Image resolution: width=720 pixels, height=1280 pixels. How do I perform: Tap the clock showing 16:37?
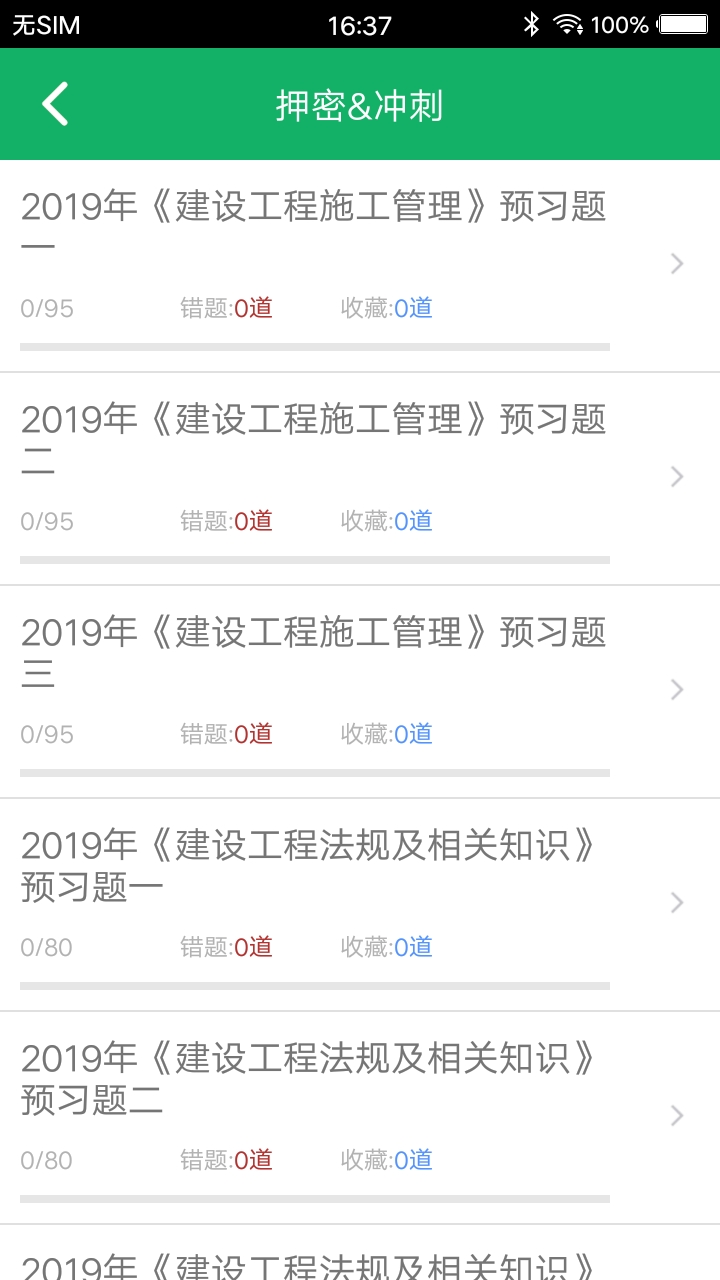tap(360, 24)
